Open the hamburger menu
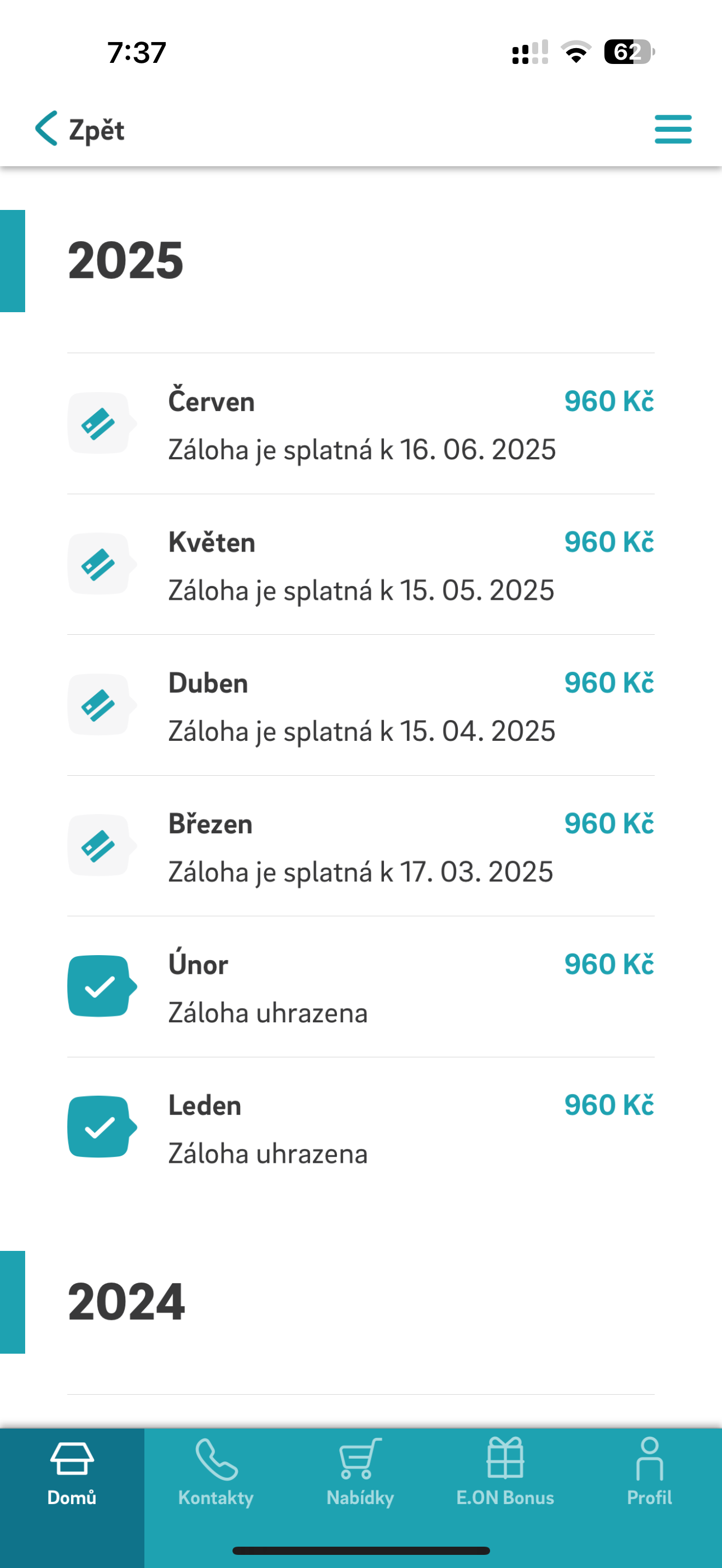 coord(673,129)
